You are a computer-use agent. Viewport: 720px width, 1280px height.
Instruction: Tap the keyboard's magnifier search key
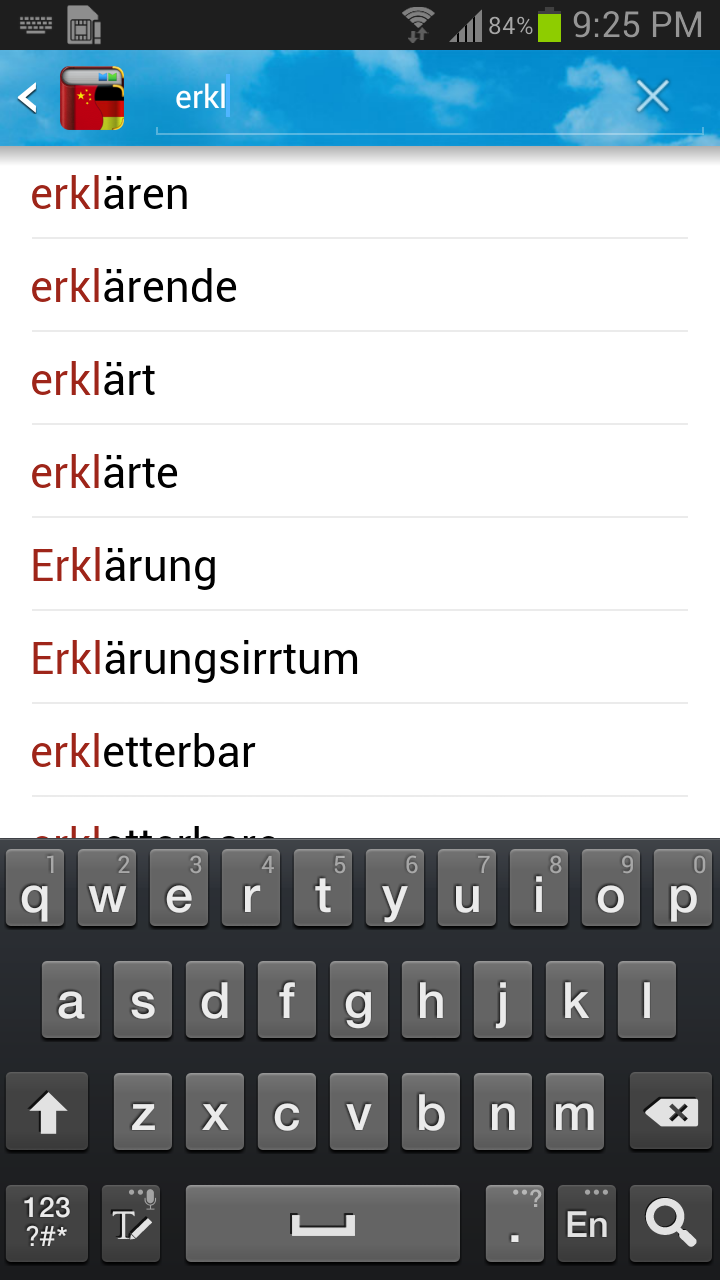671,1223
